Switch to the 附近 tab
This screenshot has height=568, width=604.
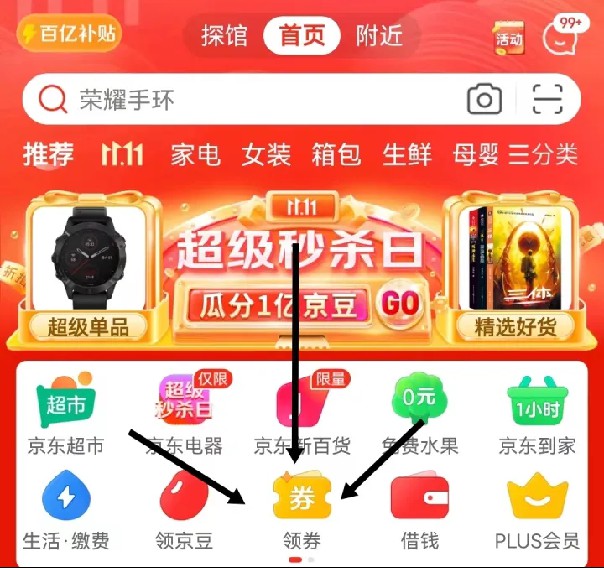coord(380,36)
